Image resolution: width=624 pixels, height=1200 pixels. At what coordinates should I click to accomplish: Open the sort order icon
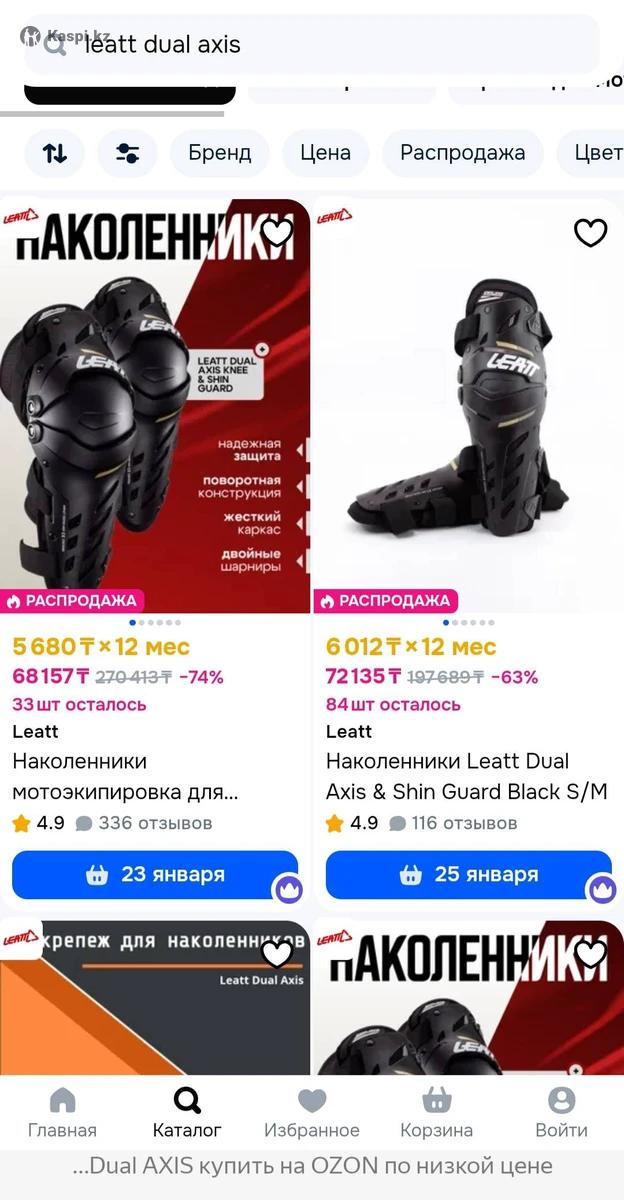[55, 153]
